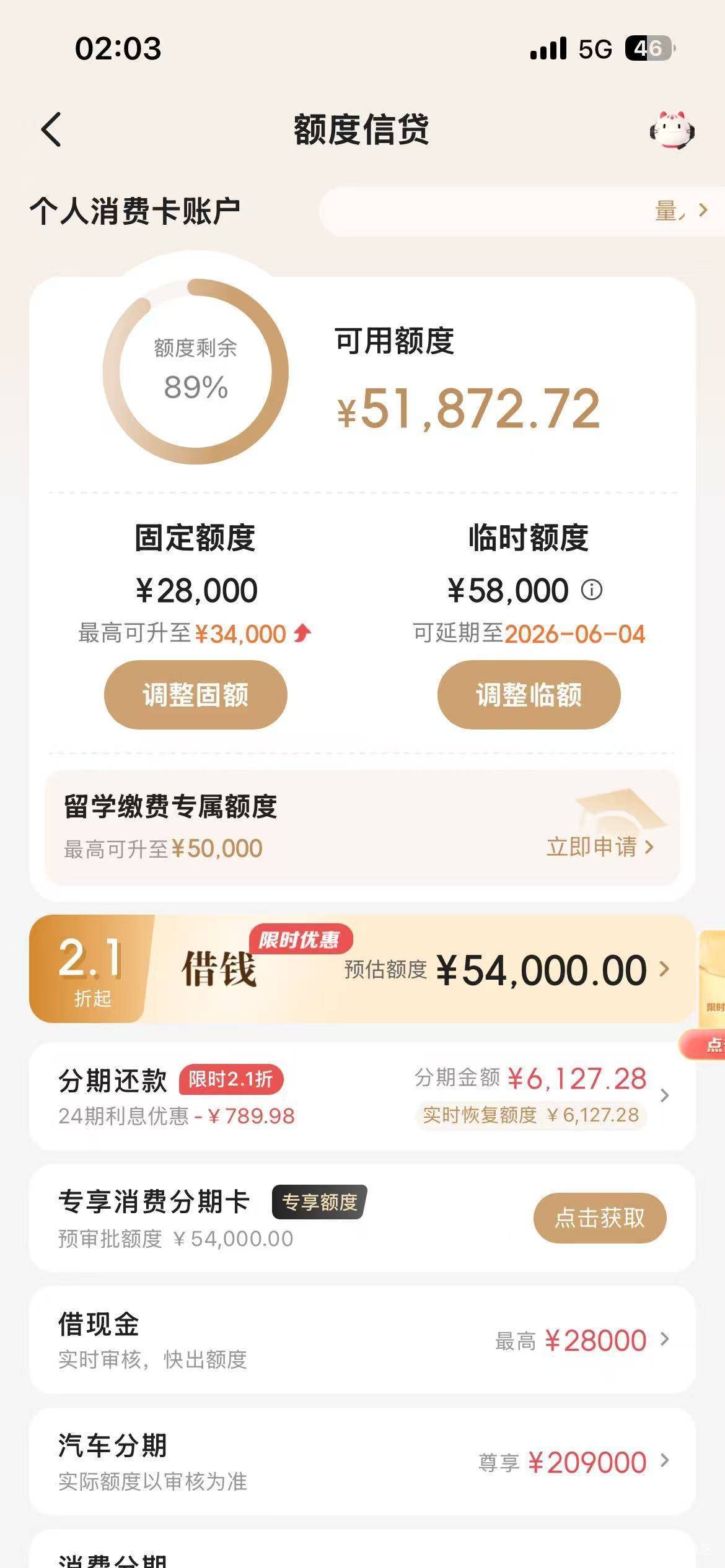
Task: Tap the 调整临额 button
Action: [x=529, y=694]
